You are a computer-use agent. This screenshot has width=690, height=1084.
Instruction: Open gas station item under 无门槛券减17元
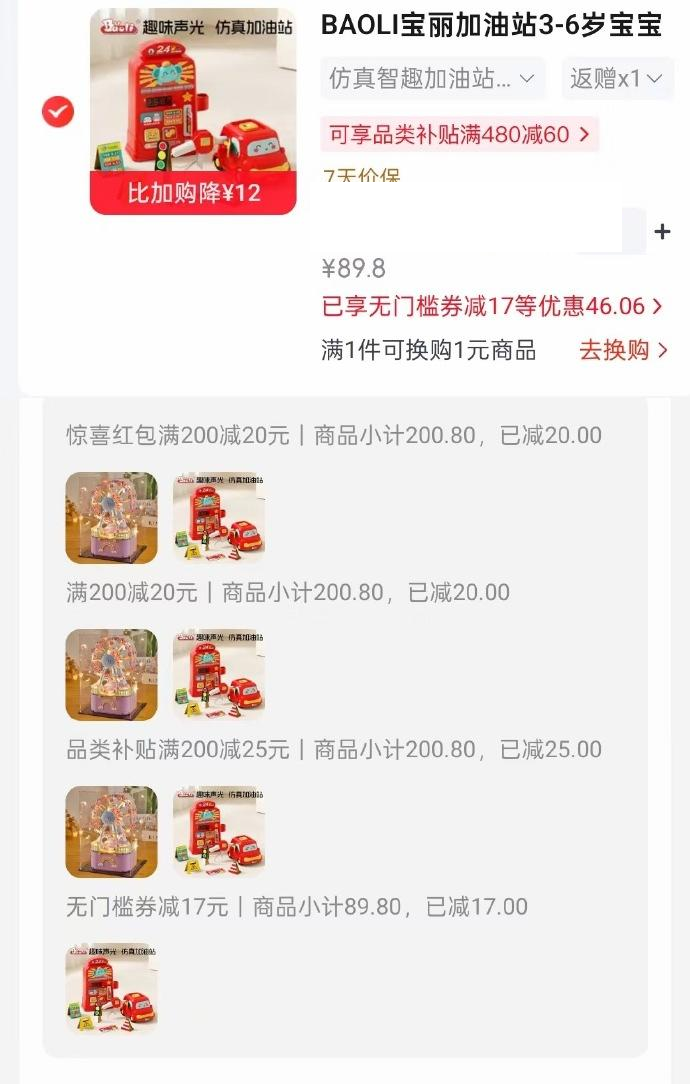click(x=111, y=989)
